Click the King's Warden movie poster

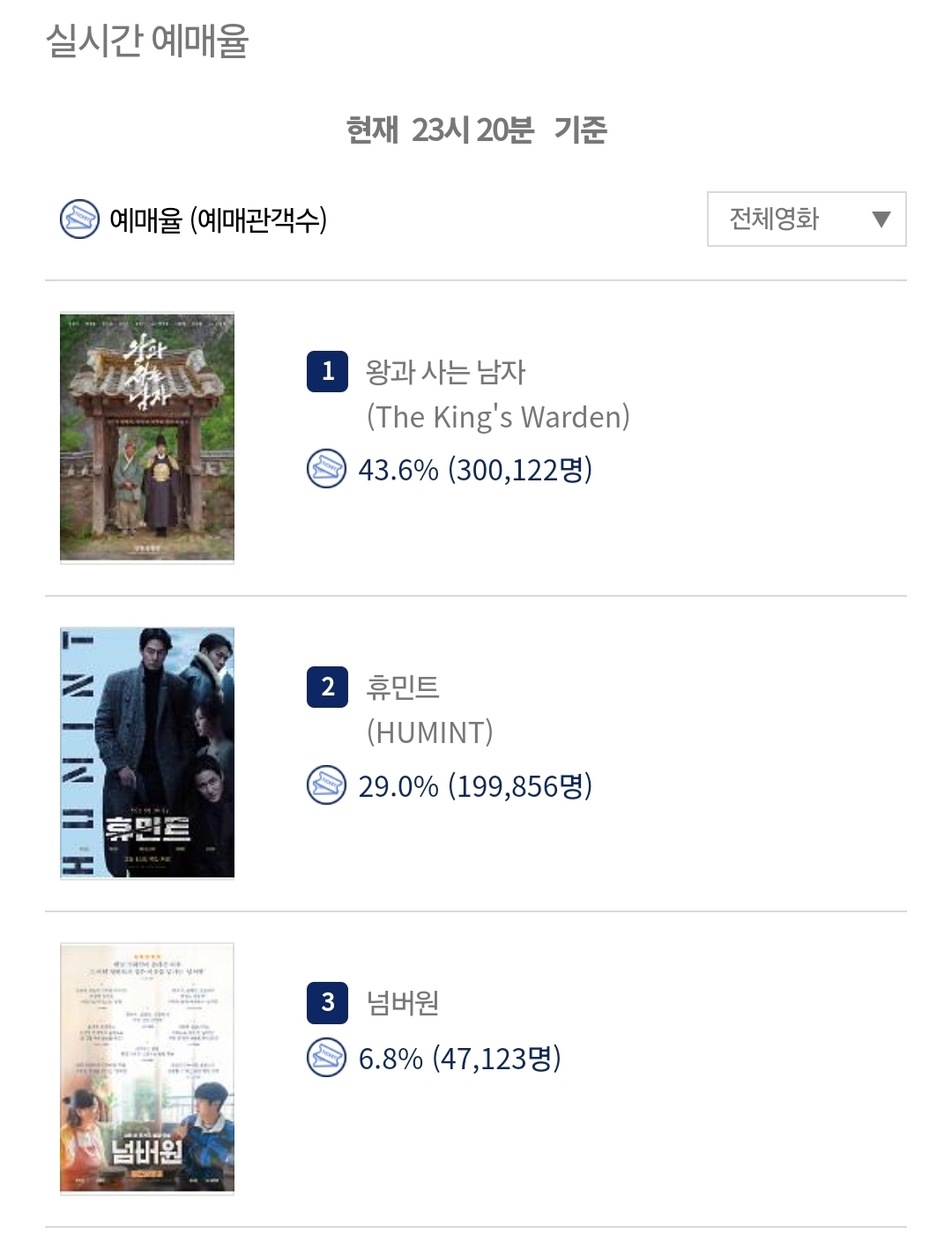(147, 437)
